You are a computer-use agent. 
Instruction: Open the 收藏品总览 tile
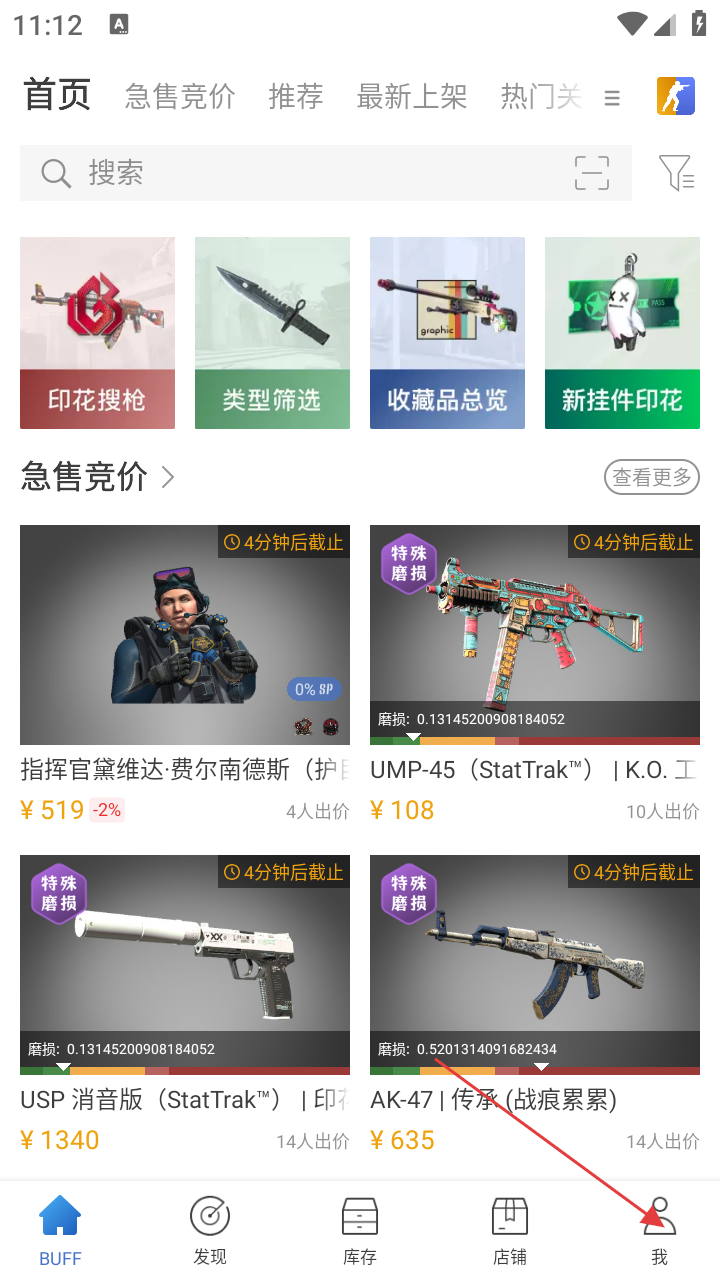tap(447, 332)
